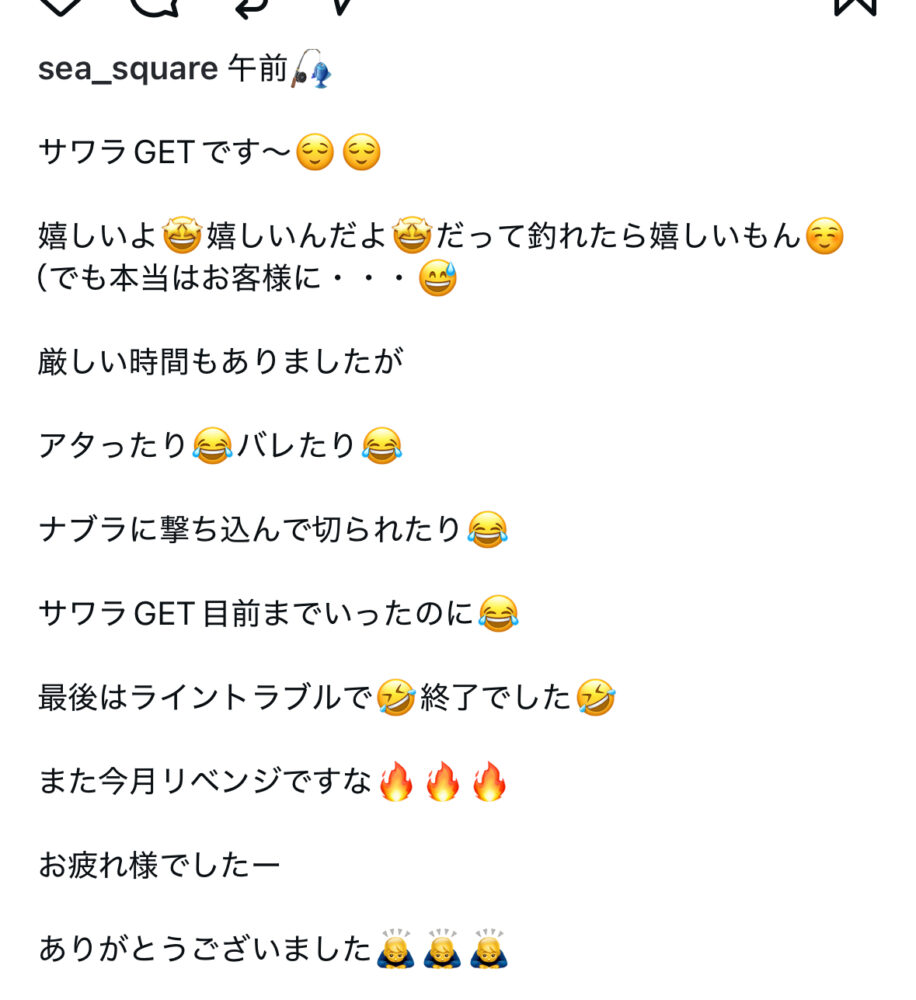
Task: Open the sea_square profile link
Action: (x=127, y=69)
